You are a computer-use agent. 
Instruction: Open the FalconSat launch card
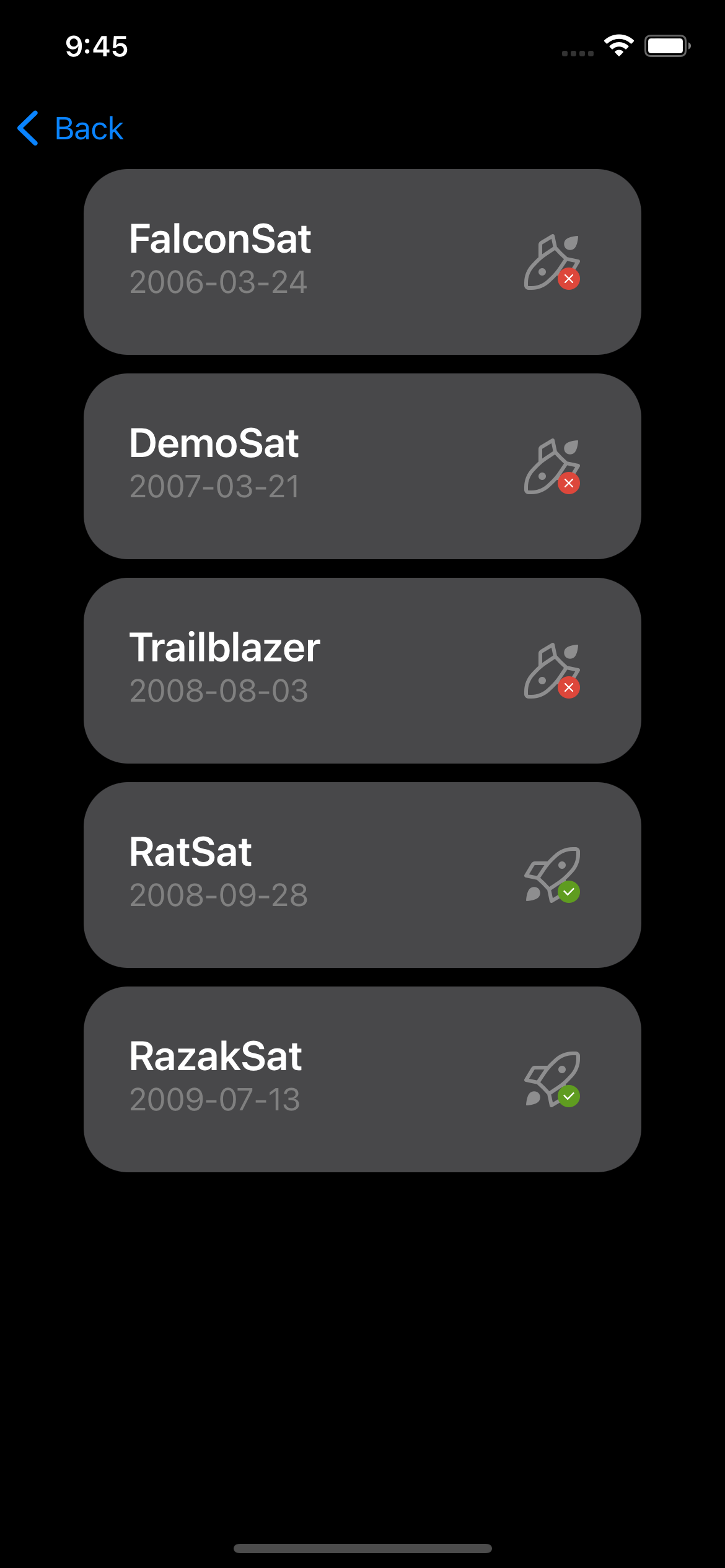[362, 260]
